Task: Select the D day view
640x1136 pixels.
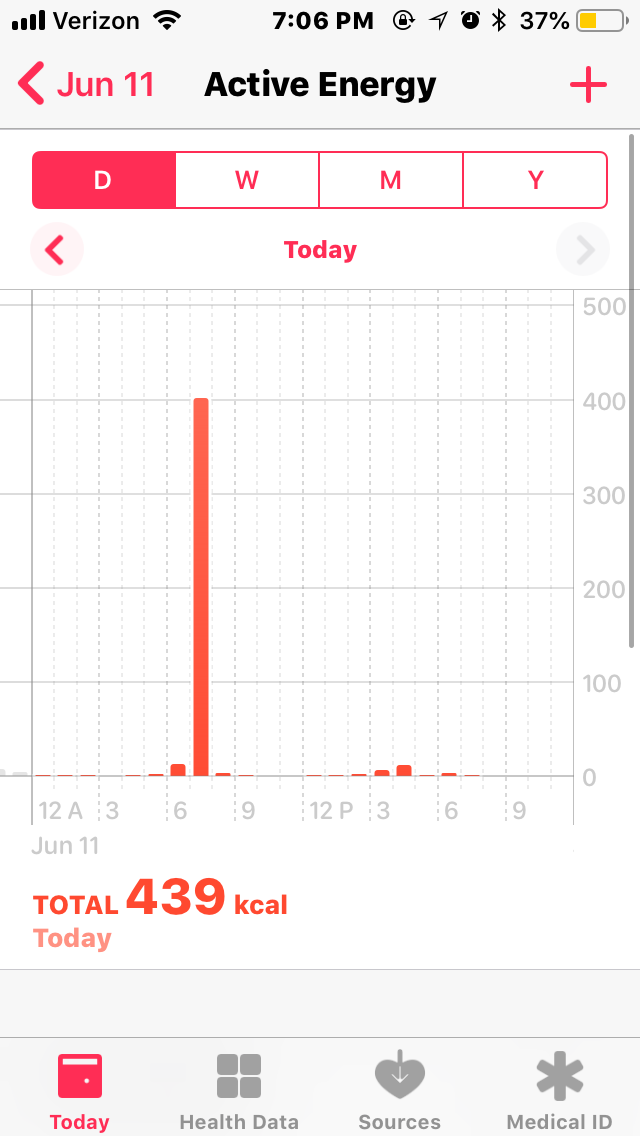Action: point(104,180)
